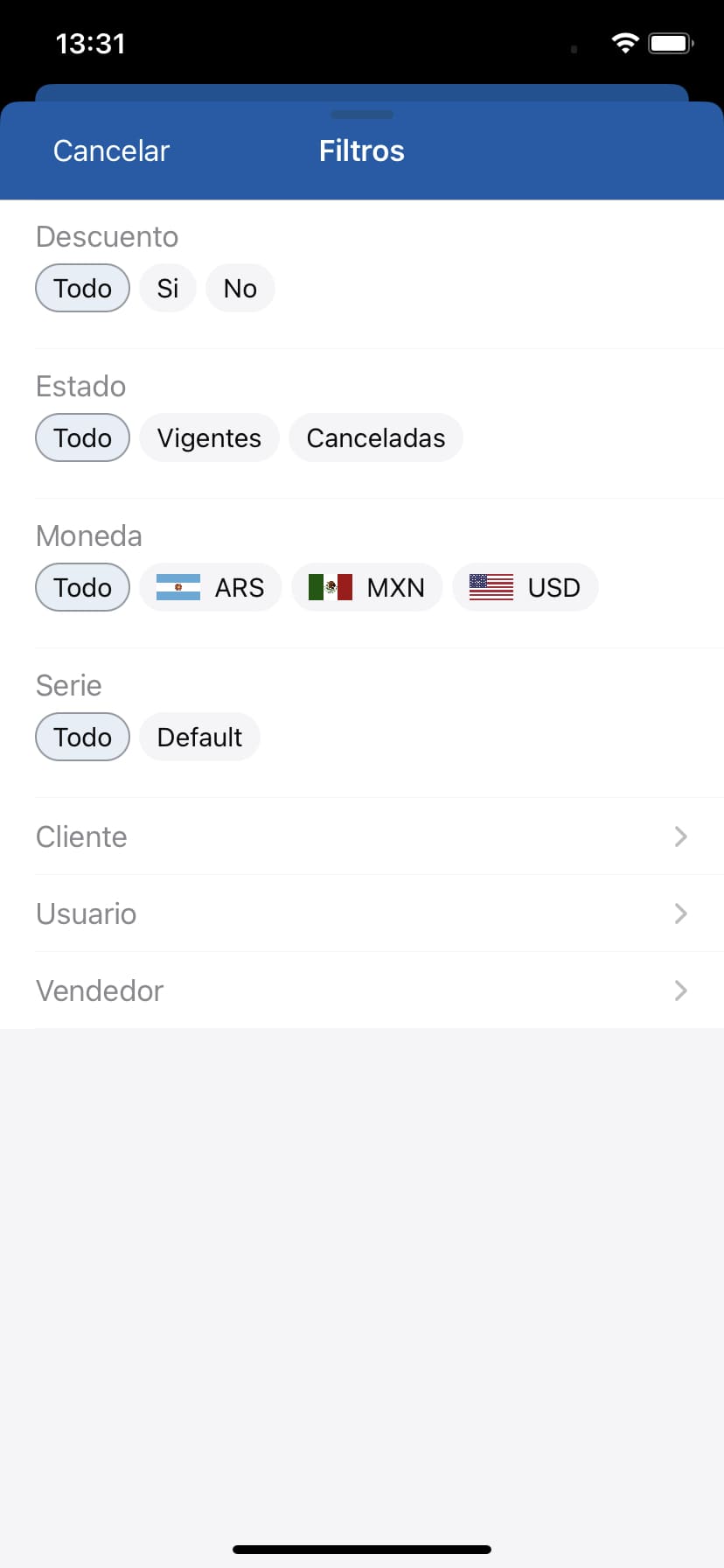Enable the Si filter under Descuento

click(167, 287)
